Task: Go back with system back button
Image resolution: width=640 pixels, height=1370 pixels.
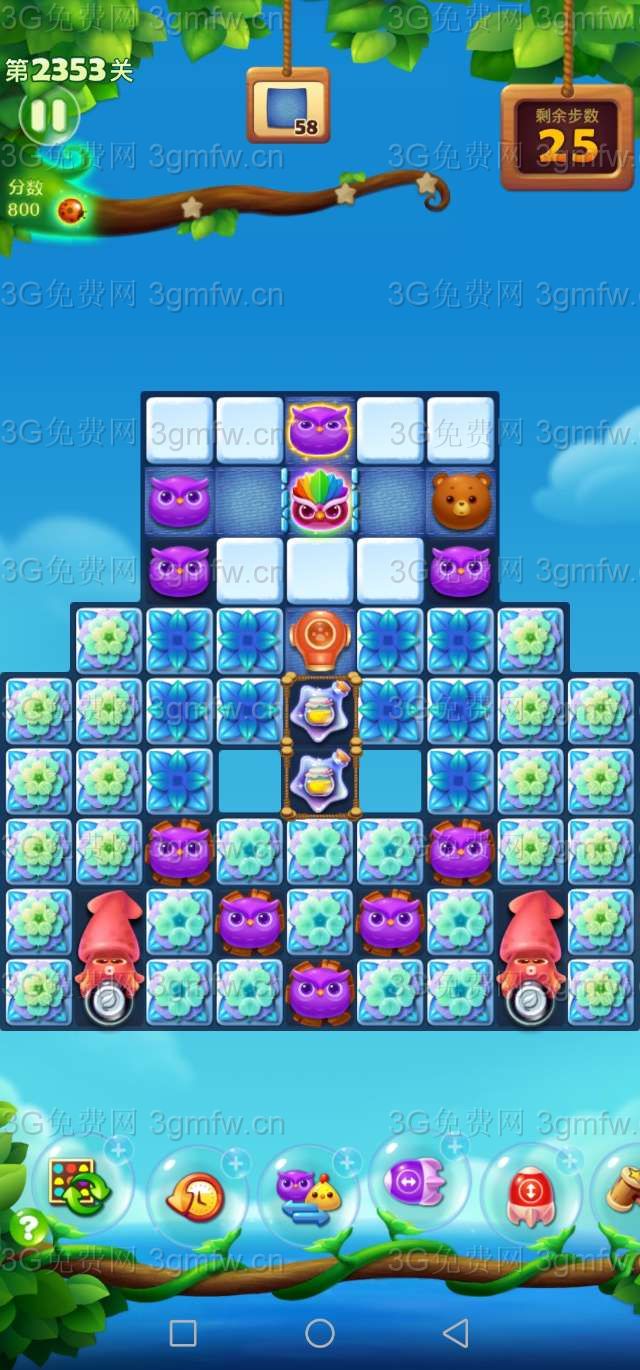Action: click(456, 1333)
